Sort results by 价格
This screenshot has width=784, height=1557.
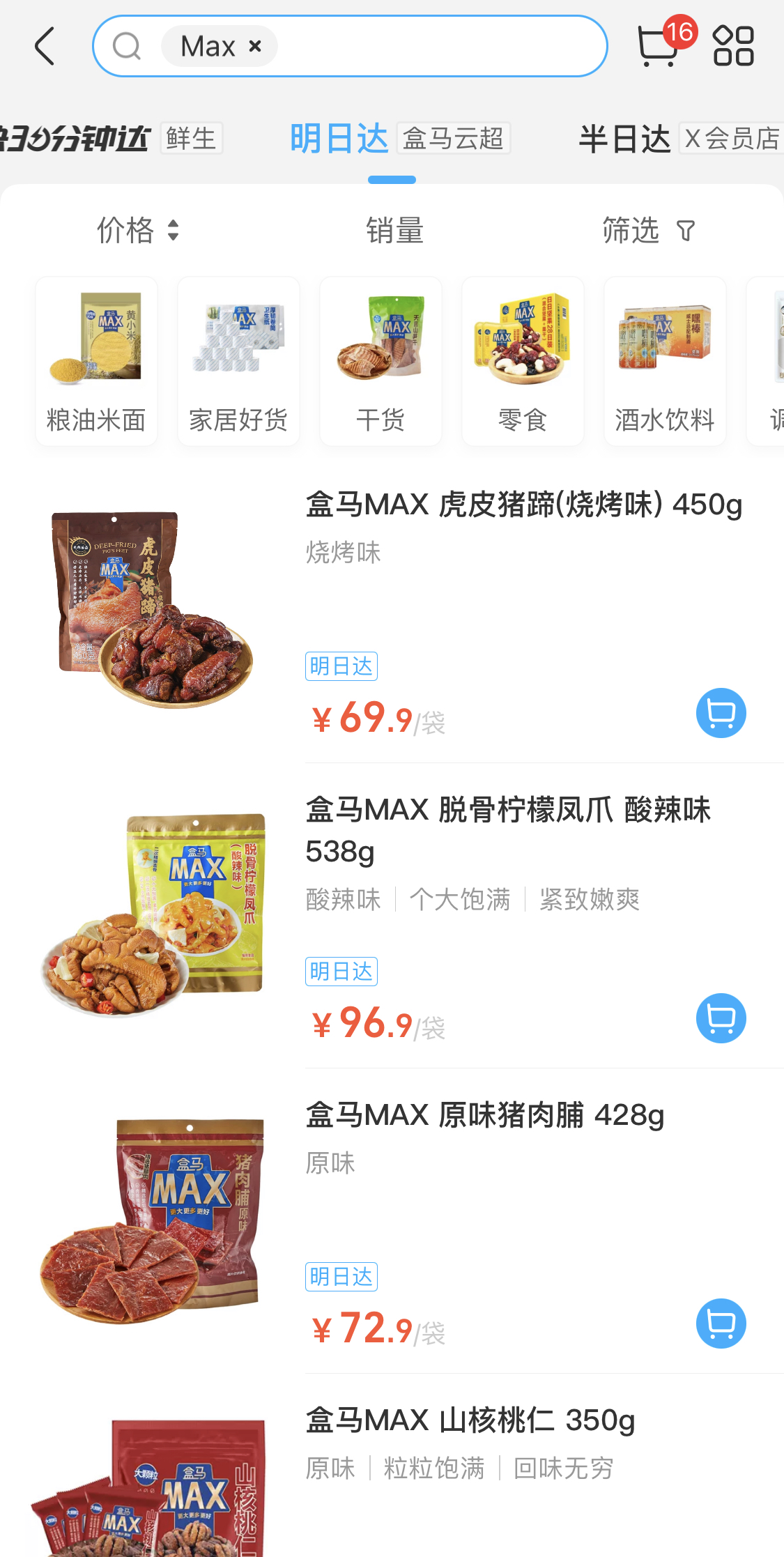[x=138, y=231]
